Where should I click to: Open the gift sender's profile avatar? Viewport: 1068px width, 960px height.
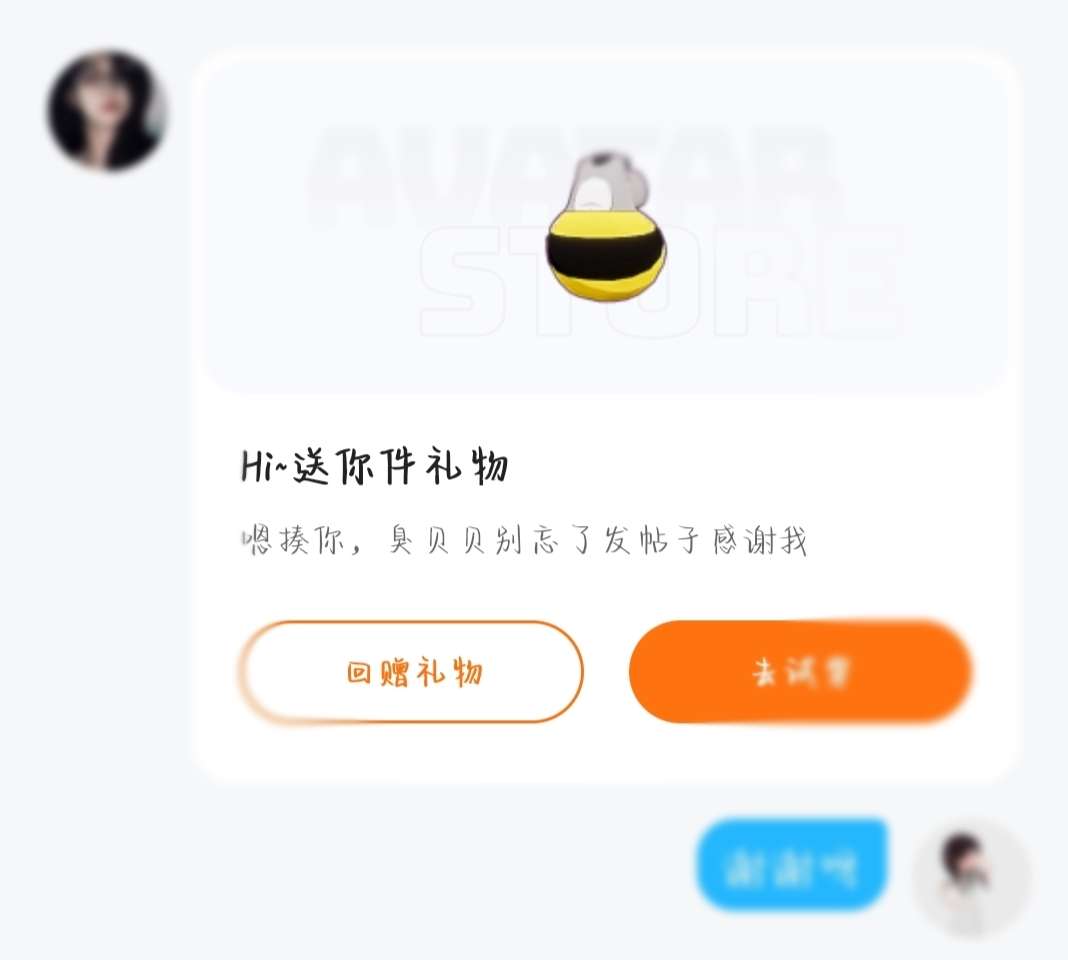(x=107, y=110)
